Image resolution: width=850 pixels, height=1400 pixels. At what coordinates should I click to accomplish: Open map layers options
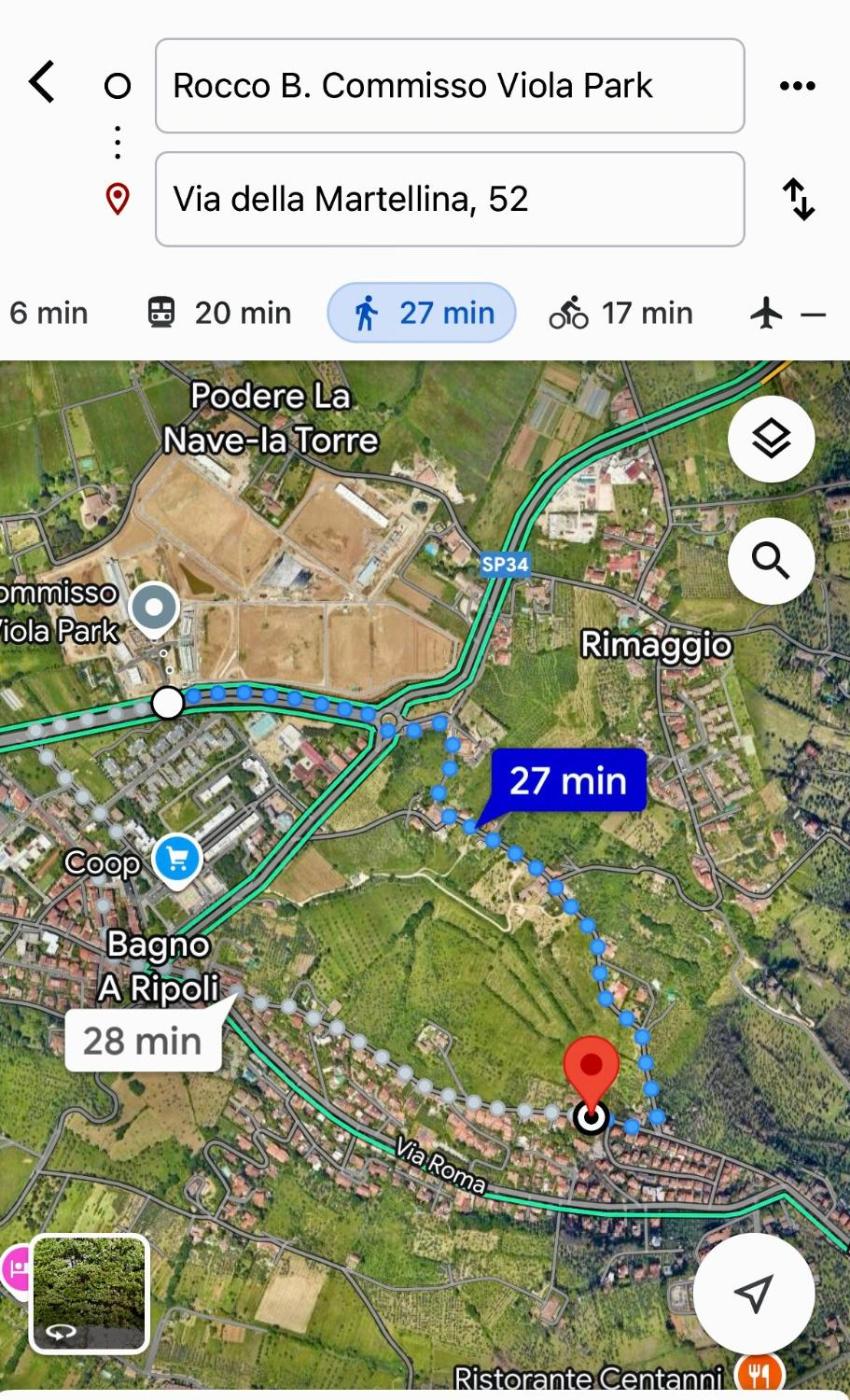pos(771,439)
